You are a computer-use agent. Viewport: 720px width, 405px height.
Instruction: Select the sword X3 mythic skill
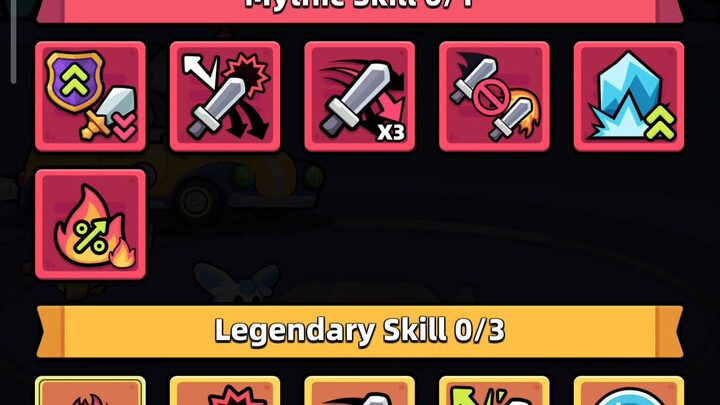359,96
